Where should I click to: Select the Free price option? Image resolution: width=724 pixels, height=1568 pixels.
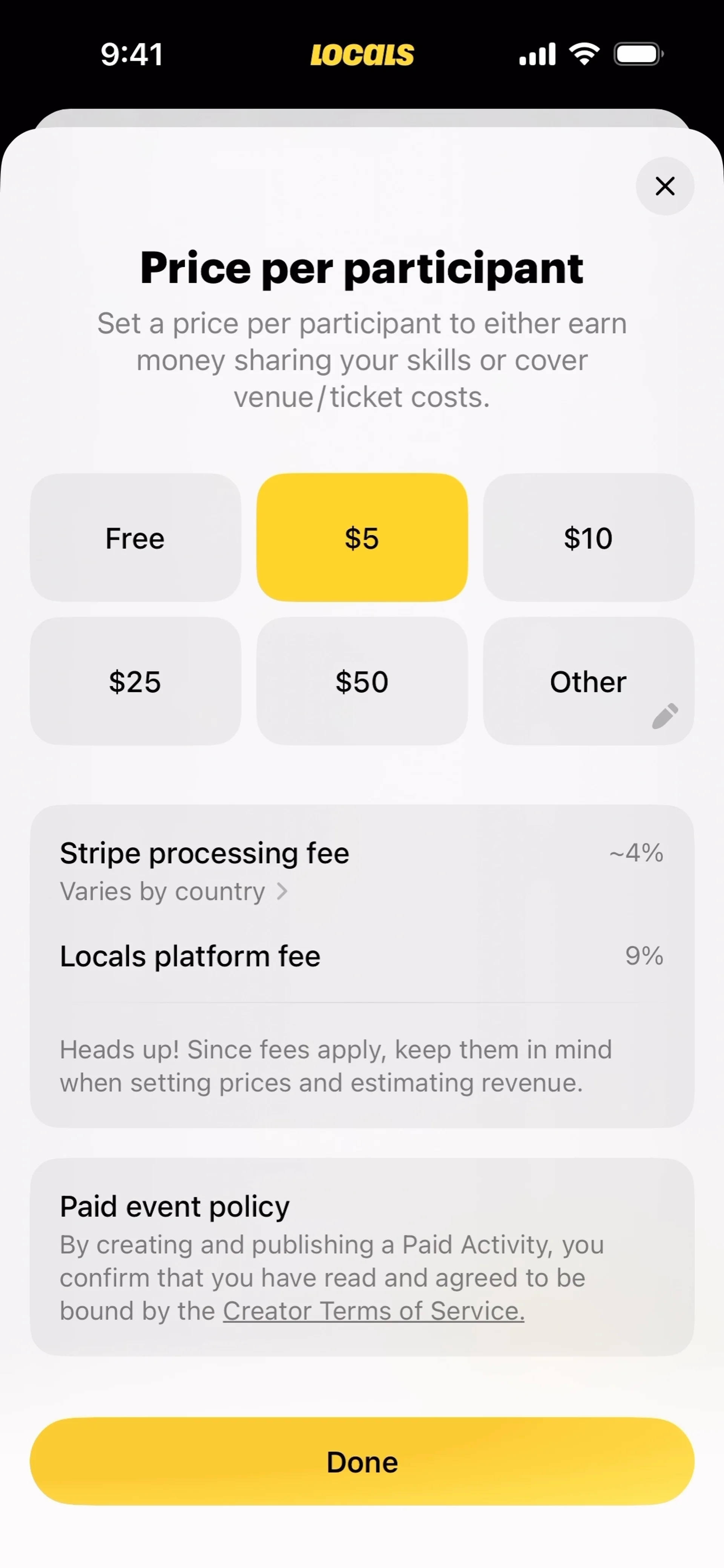(135, 538)
